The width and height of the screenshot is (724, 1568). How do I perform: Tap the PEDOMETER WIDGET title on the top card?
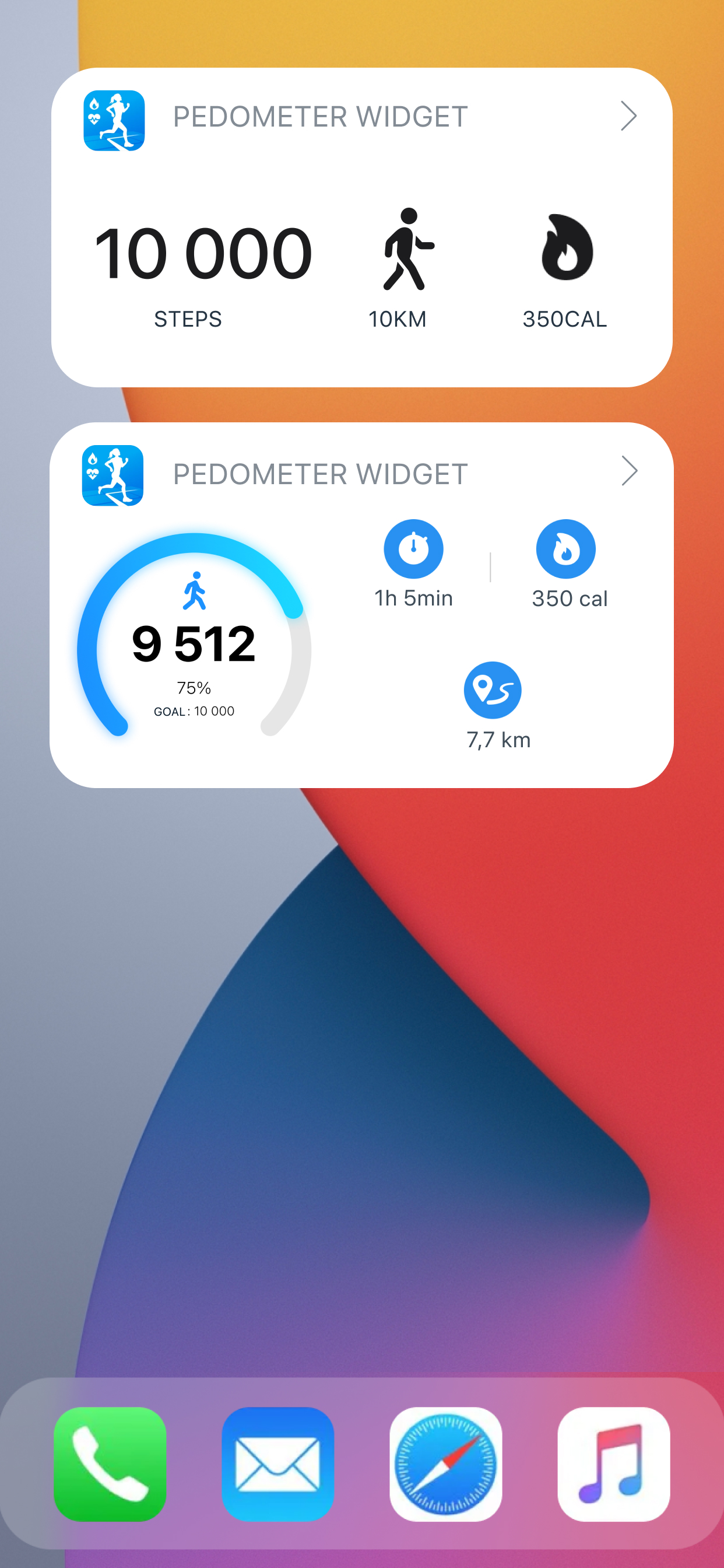pos(319,117)
